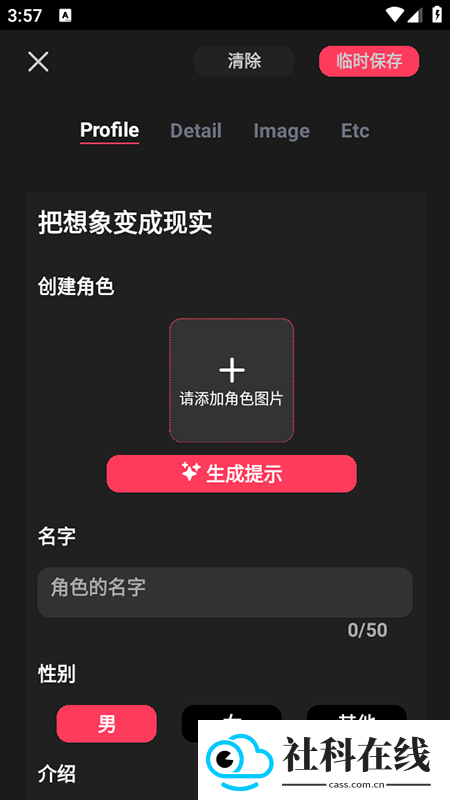
Task: Switch to the Image tab
Action: 282,131
